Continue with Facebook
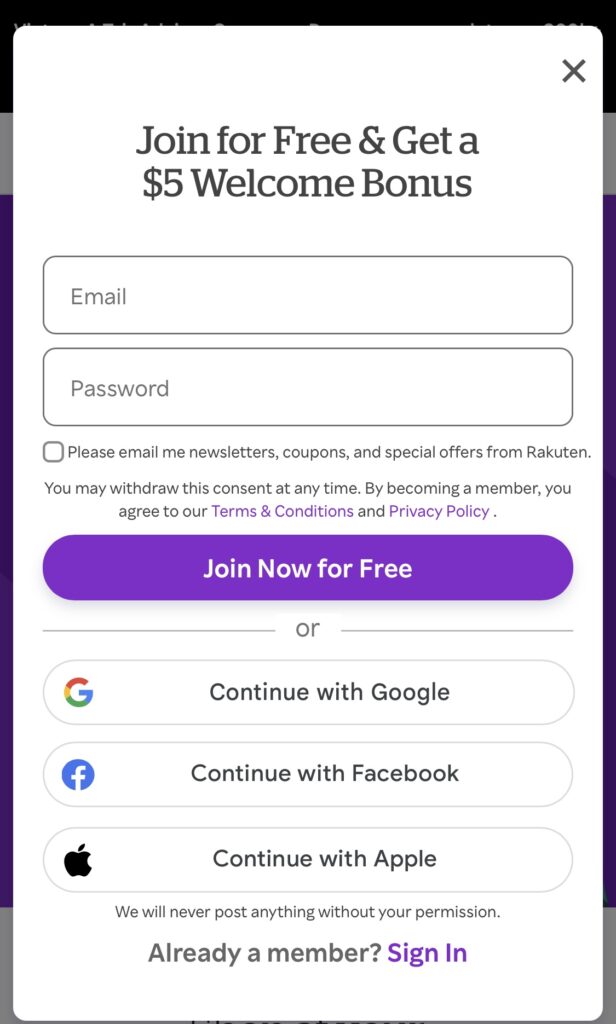The width and height of the screenshot is (616, 1024). pos(308,774)
